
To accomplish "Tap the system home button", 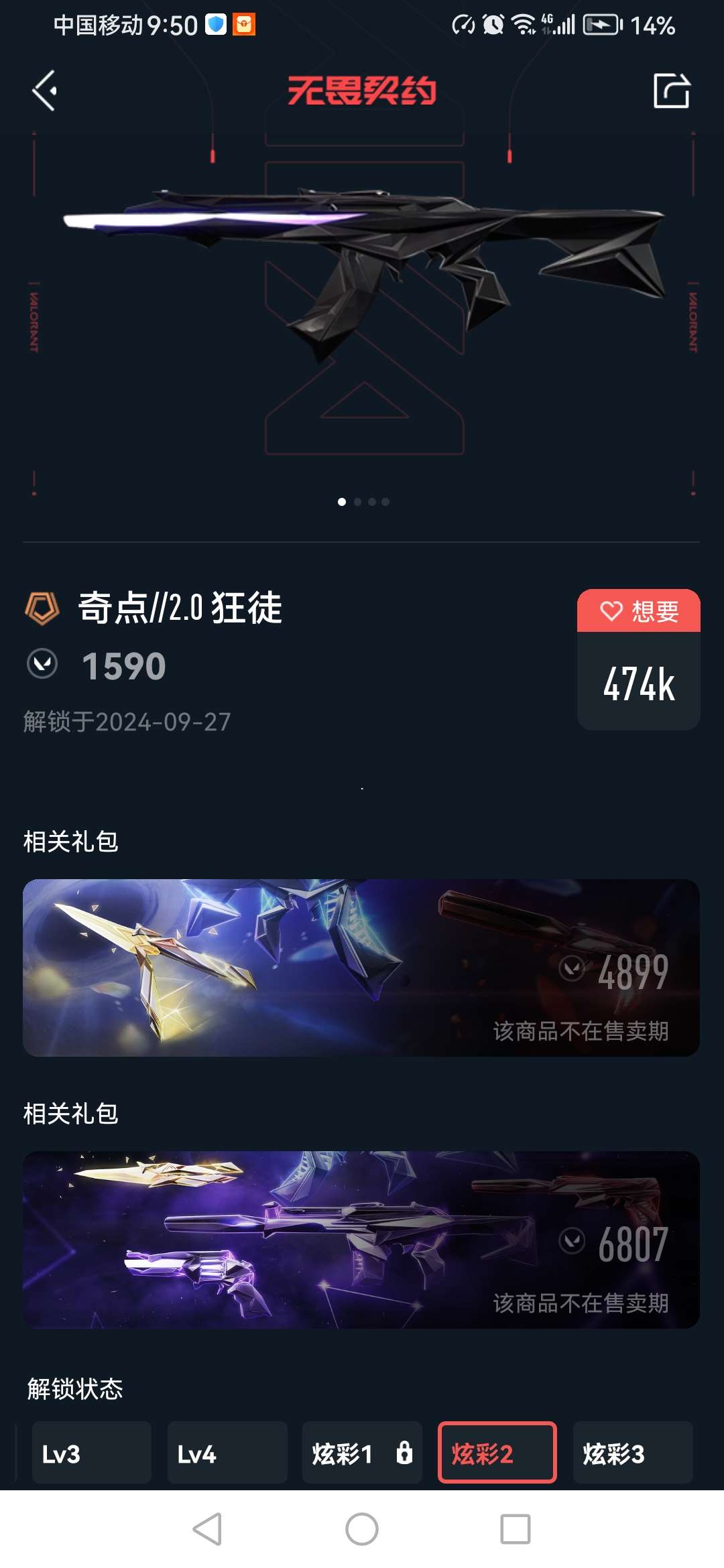I will pos(362,1530).
